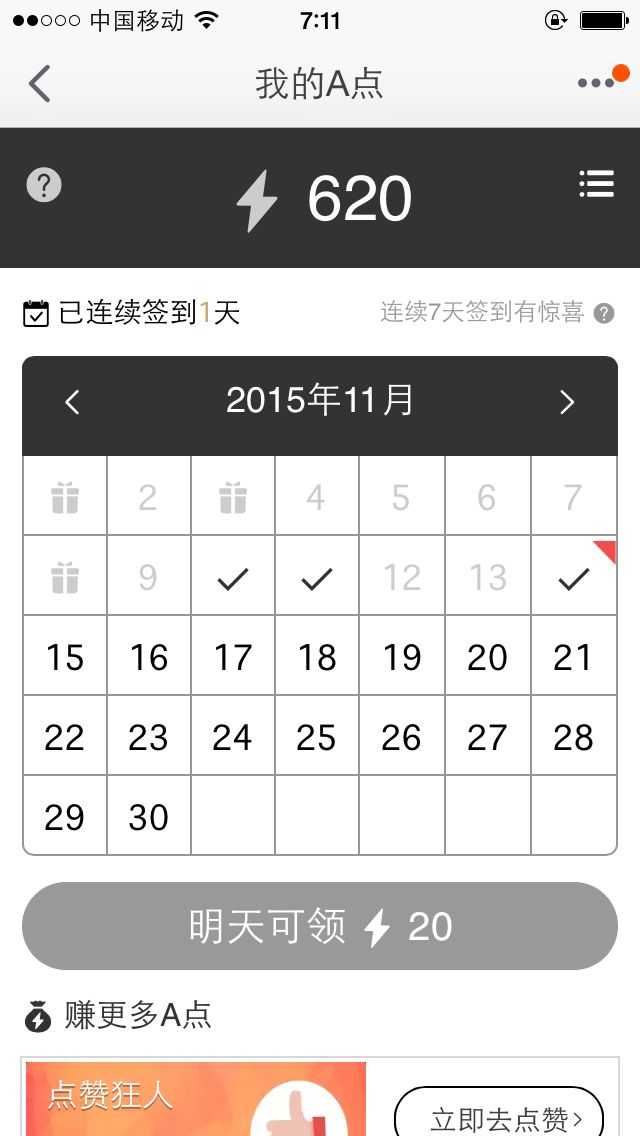
Task: Open the three-dot overflow menu
Action: click(x=596, y=83)
